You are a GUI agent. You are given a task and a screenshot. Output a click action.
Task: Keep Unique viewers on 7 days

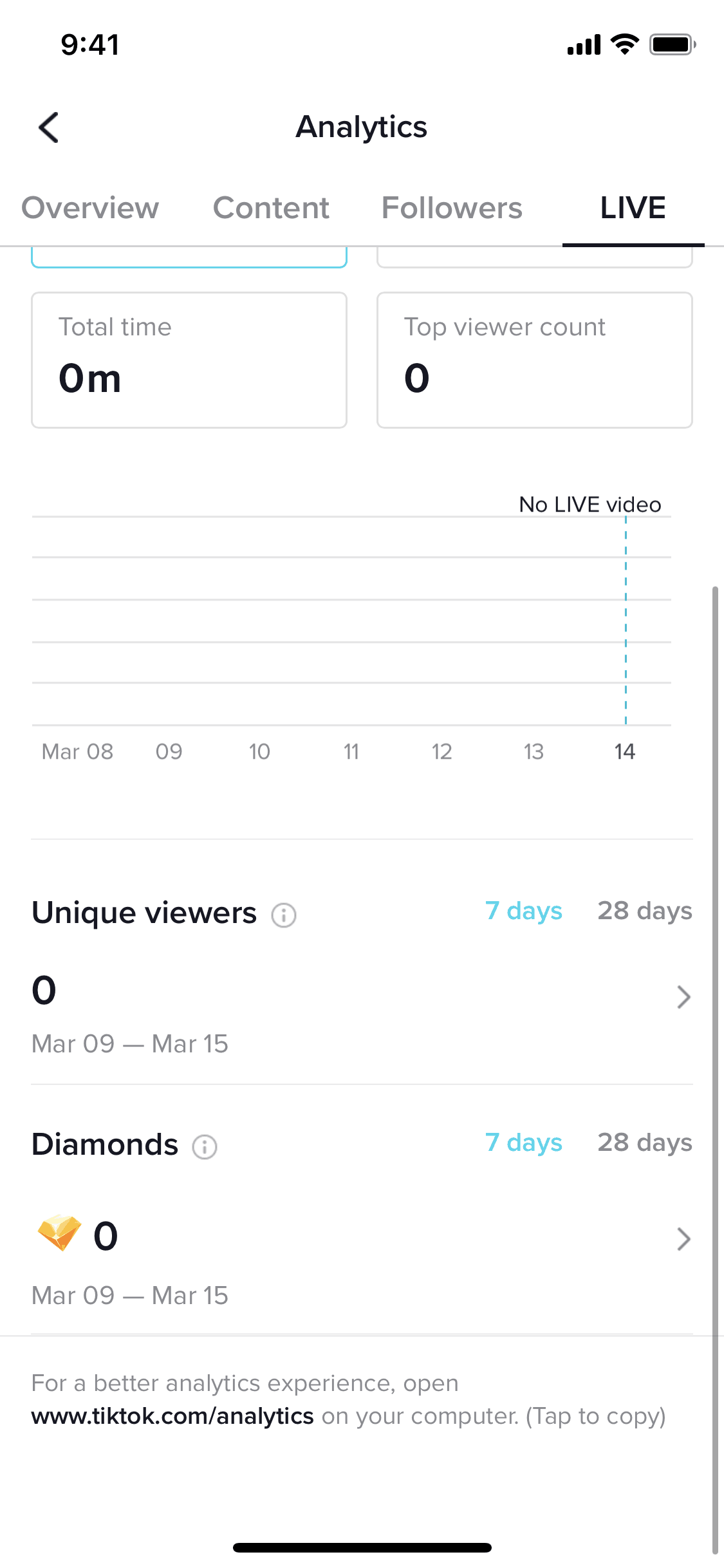coord(524,911)
